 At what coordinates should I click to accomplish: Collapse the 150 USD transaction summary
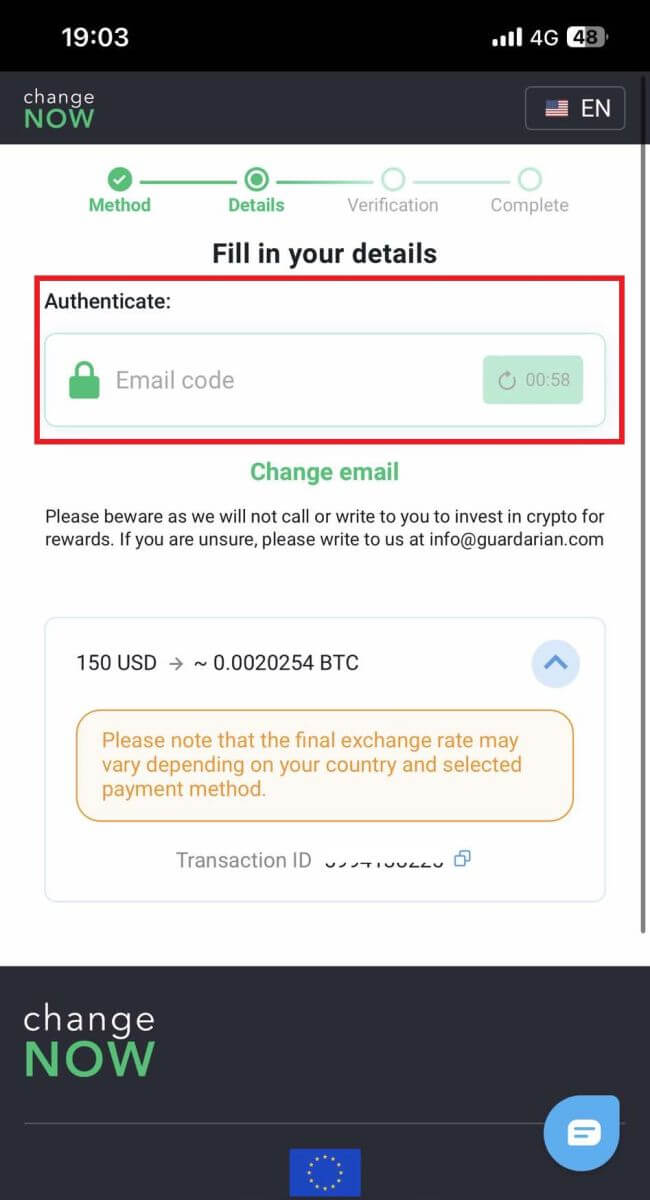(x=555, y=663)
